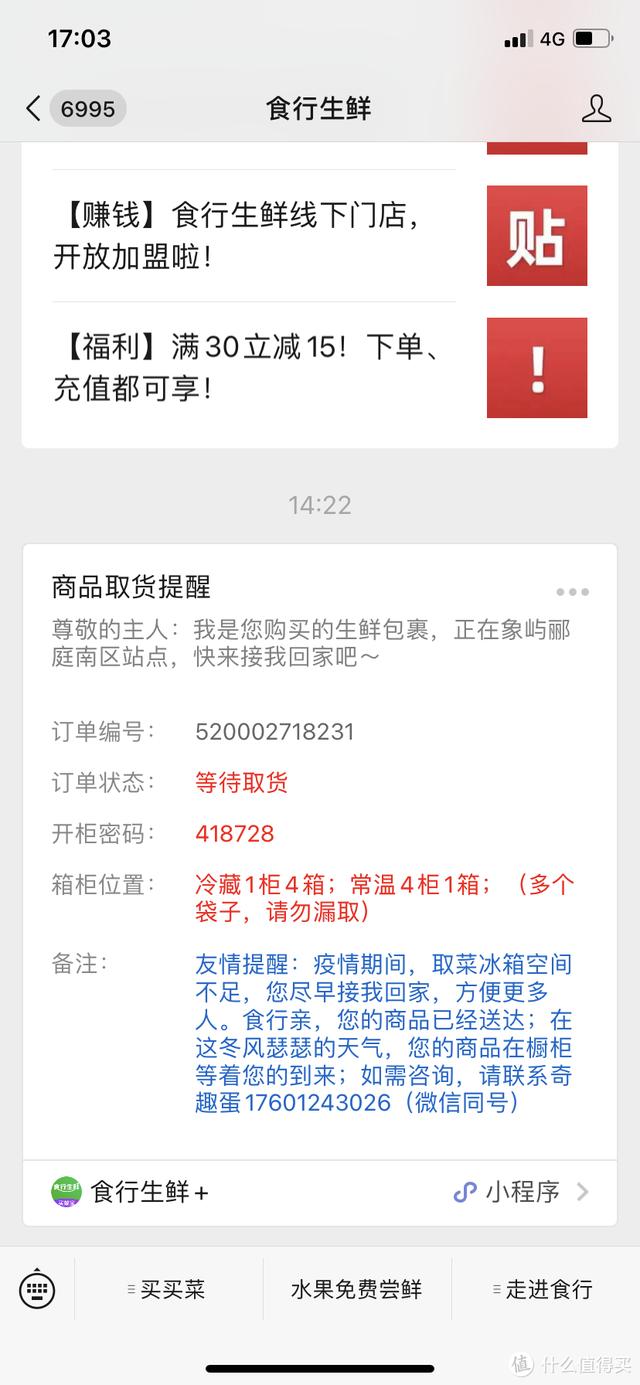
Task: Open the 食行生鲜 account profile
Action: pyautogui.click(x=596, y=108)
